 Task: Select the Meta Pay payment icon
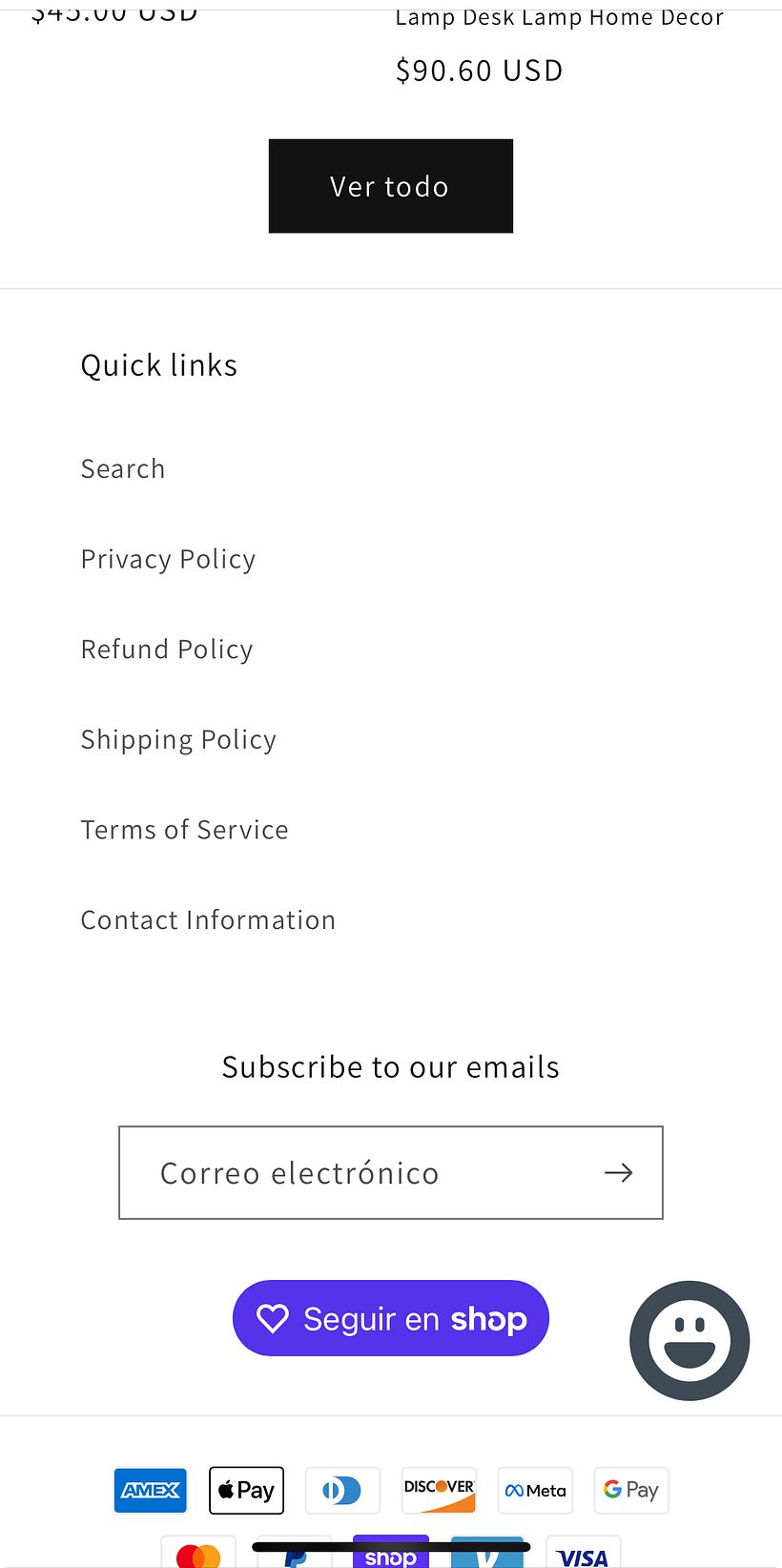(535, 1490)
